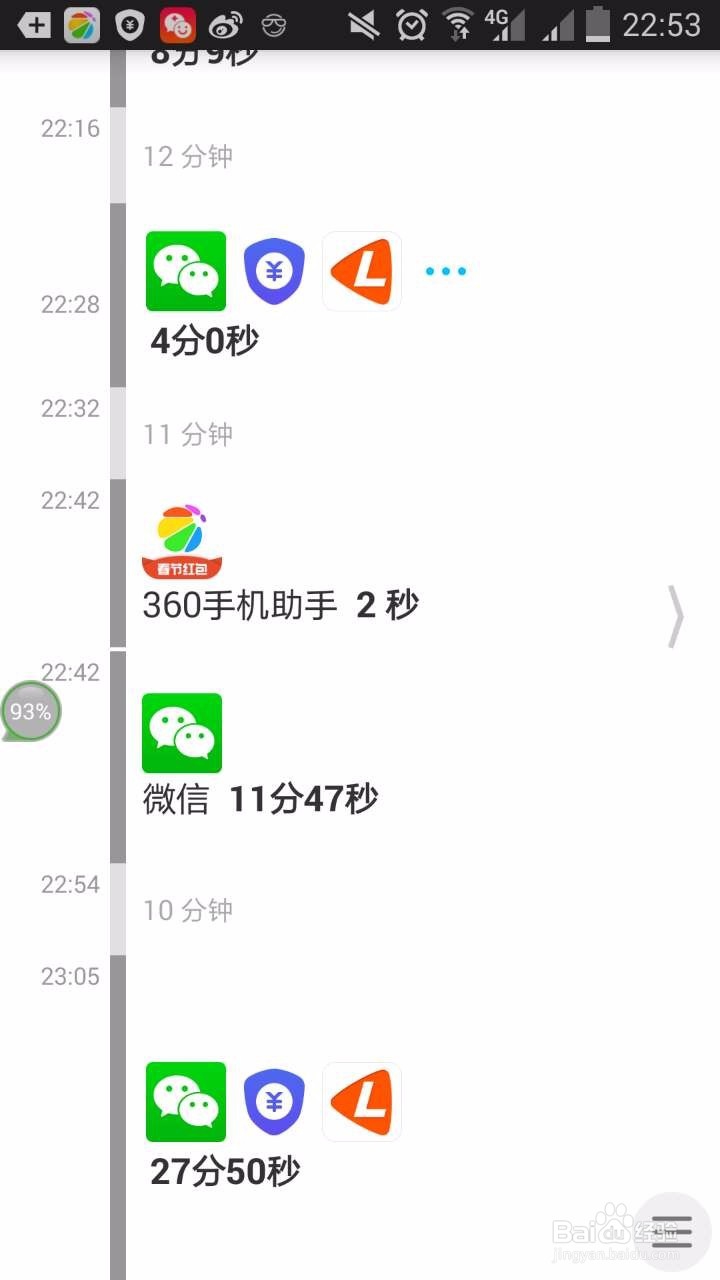Open the floating menu button

pos(672,1231)
